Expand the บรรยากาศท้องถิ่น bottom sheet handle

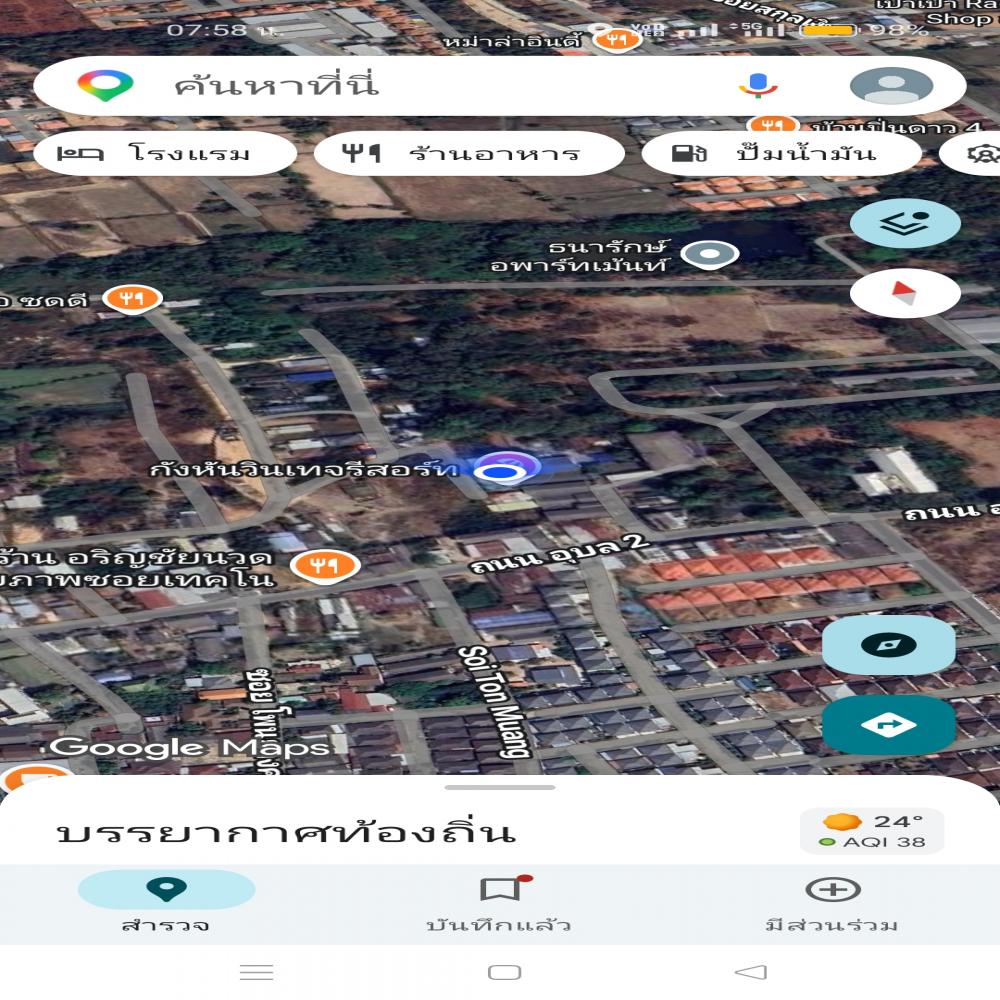500,788
